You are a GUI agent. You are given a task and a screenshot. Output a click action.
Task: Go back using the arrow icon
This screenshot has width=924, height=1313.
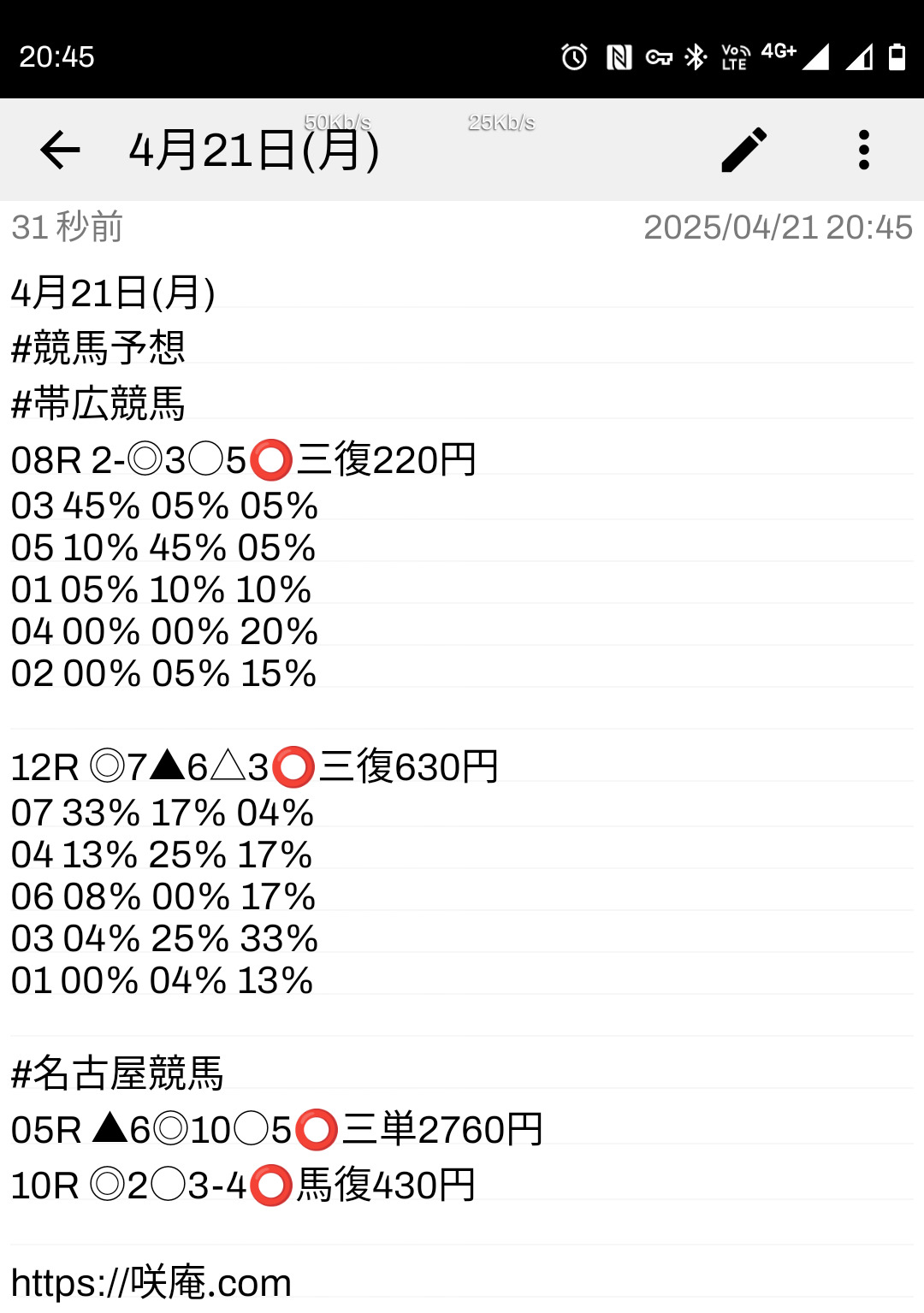click(x=60, y=151)
